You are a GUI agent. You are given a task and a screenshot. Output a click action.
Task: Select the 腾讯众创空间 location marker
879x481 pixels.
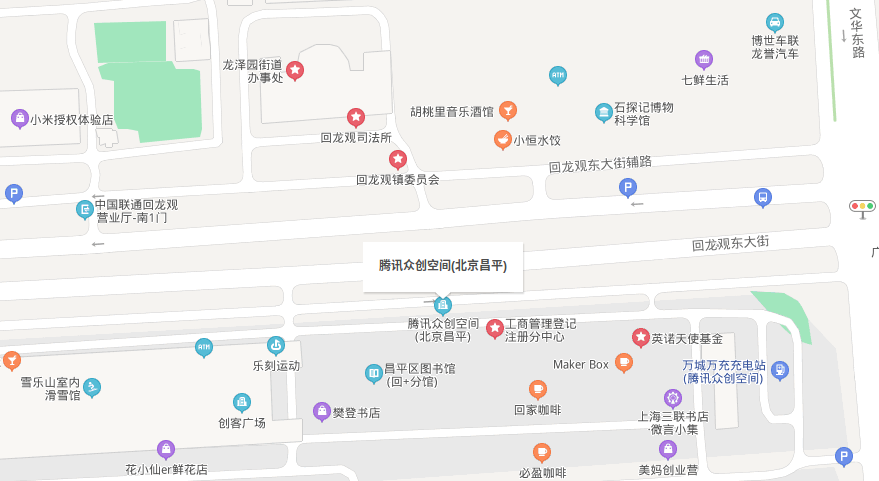(443, 305)
